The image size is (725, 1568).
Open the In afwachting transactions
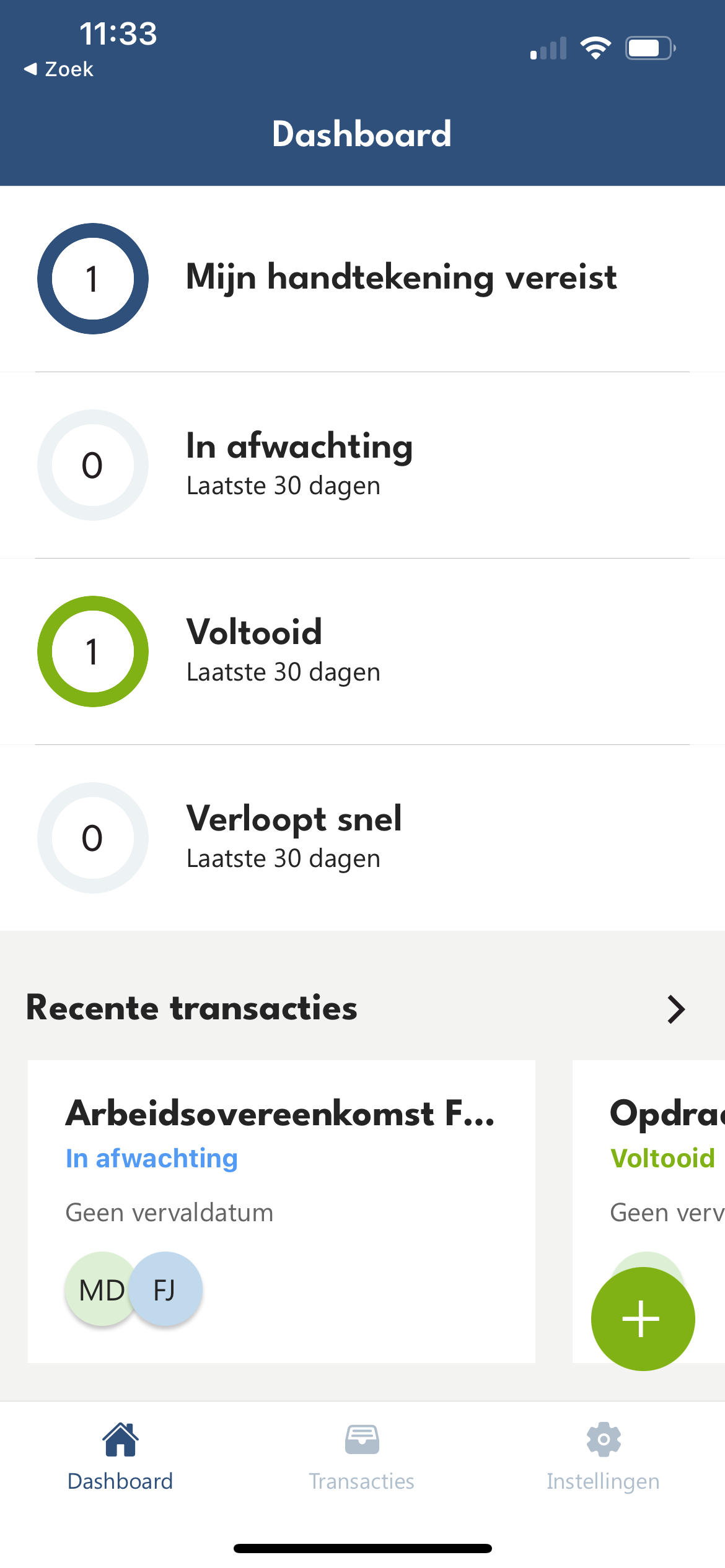[x=362, y=465]
